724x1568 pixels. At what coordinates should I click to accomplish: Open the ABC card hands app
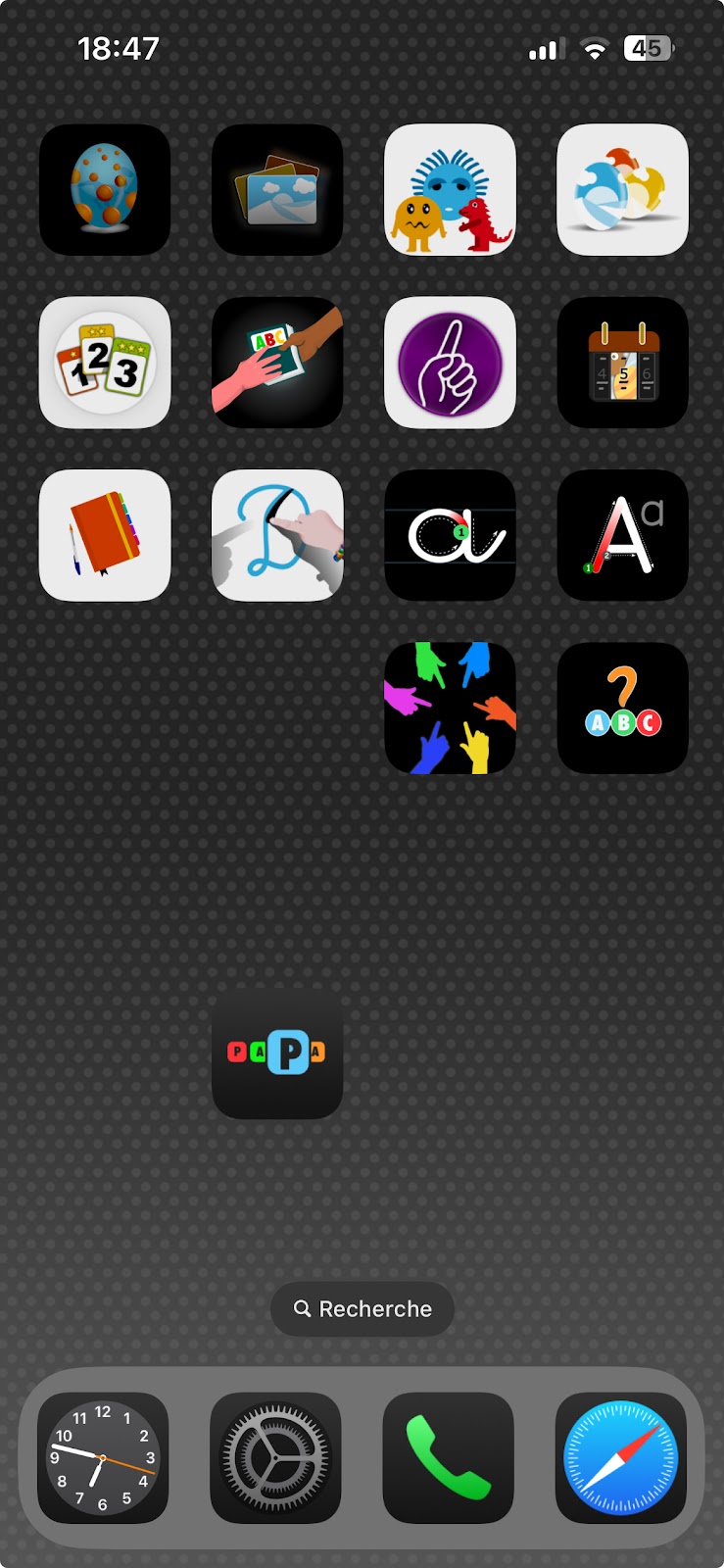[277, 363]
